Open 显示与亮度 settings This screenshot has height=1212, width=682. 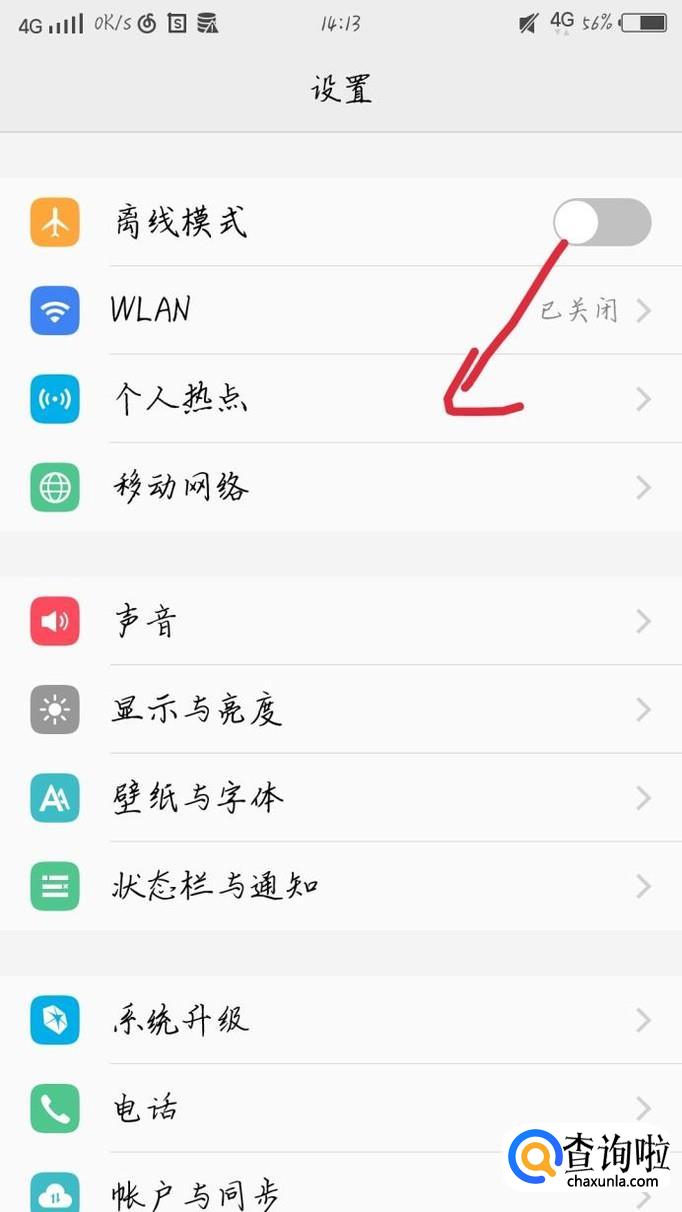pos(341,709)
